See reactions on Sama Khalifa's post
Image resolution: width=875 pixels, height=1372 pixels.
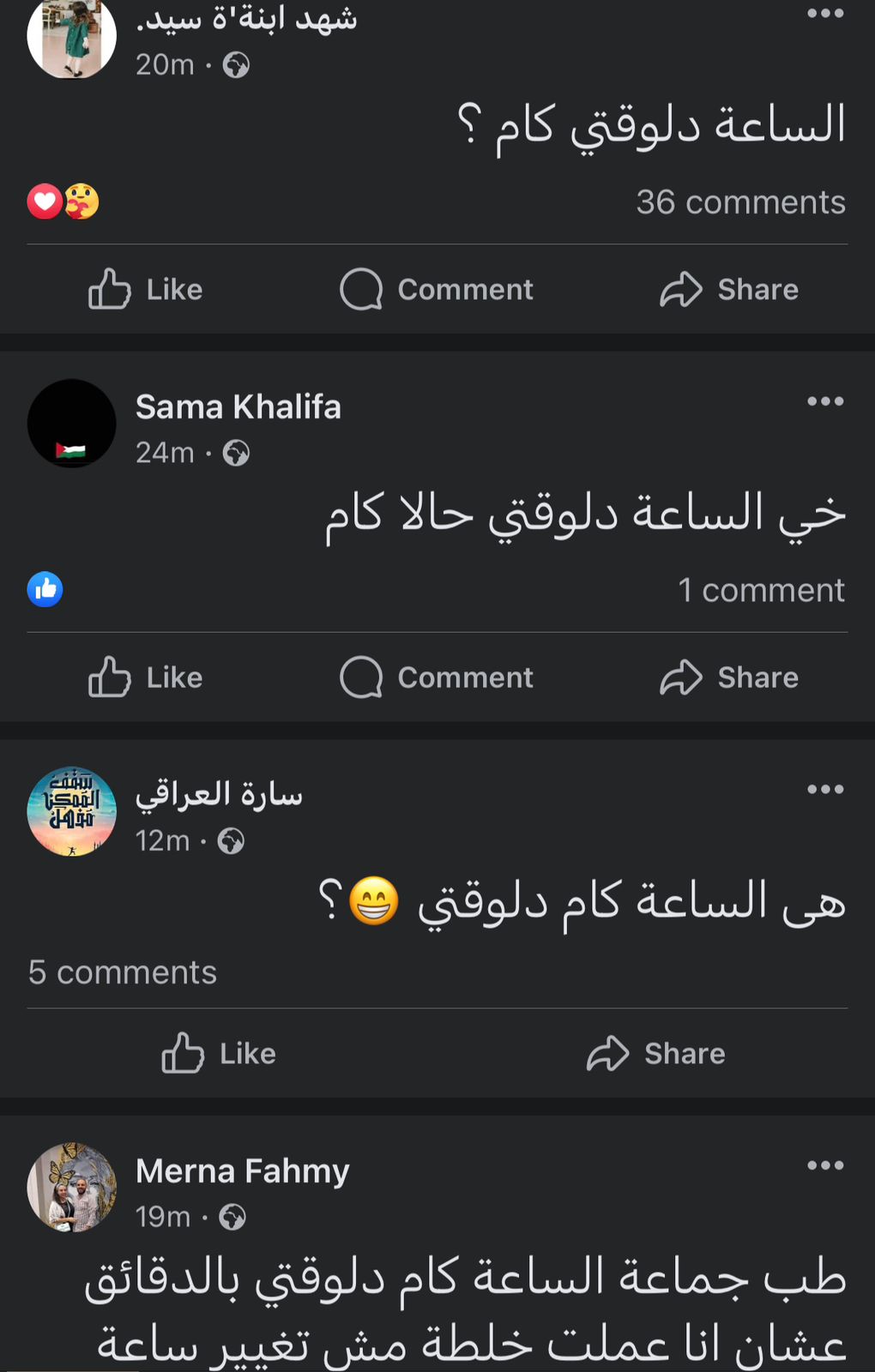tap(45, 590)
